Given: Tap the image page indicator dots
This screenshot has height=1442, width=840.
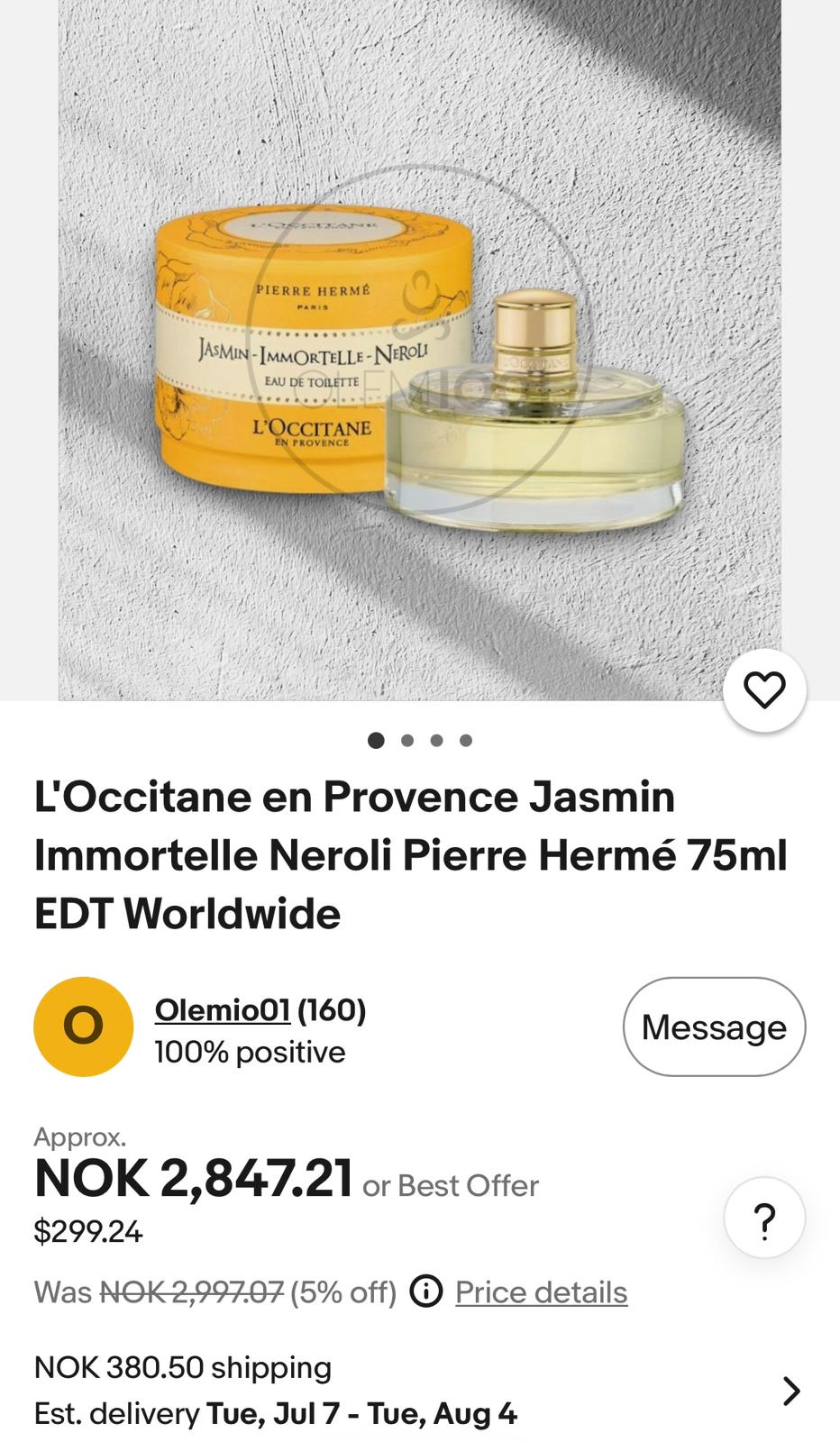Looking at the screenshot, I should click(x=420, y=740).
